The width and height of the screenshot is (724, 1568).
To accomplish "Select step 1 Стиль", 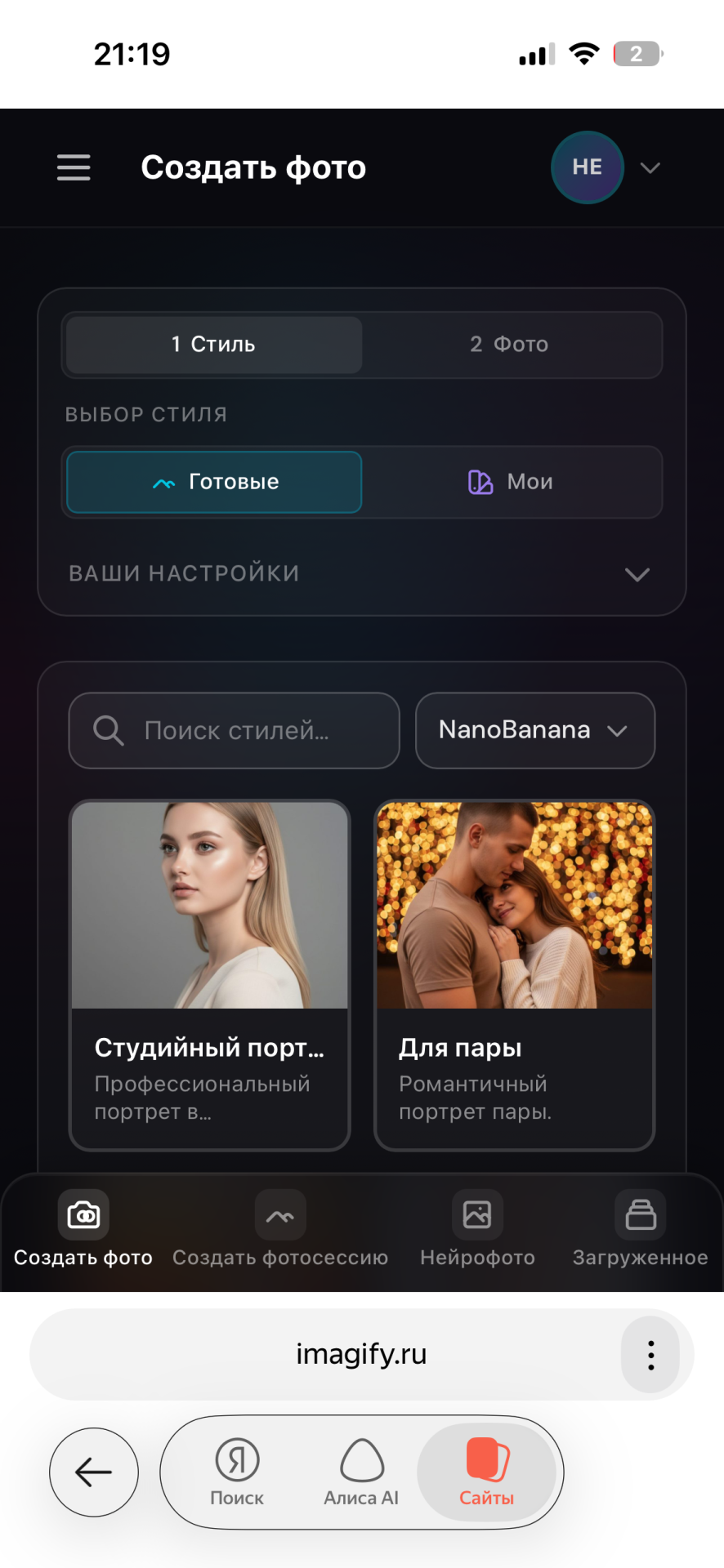I will (x=214, y=345).
